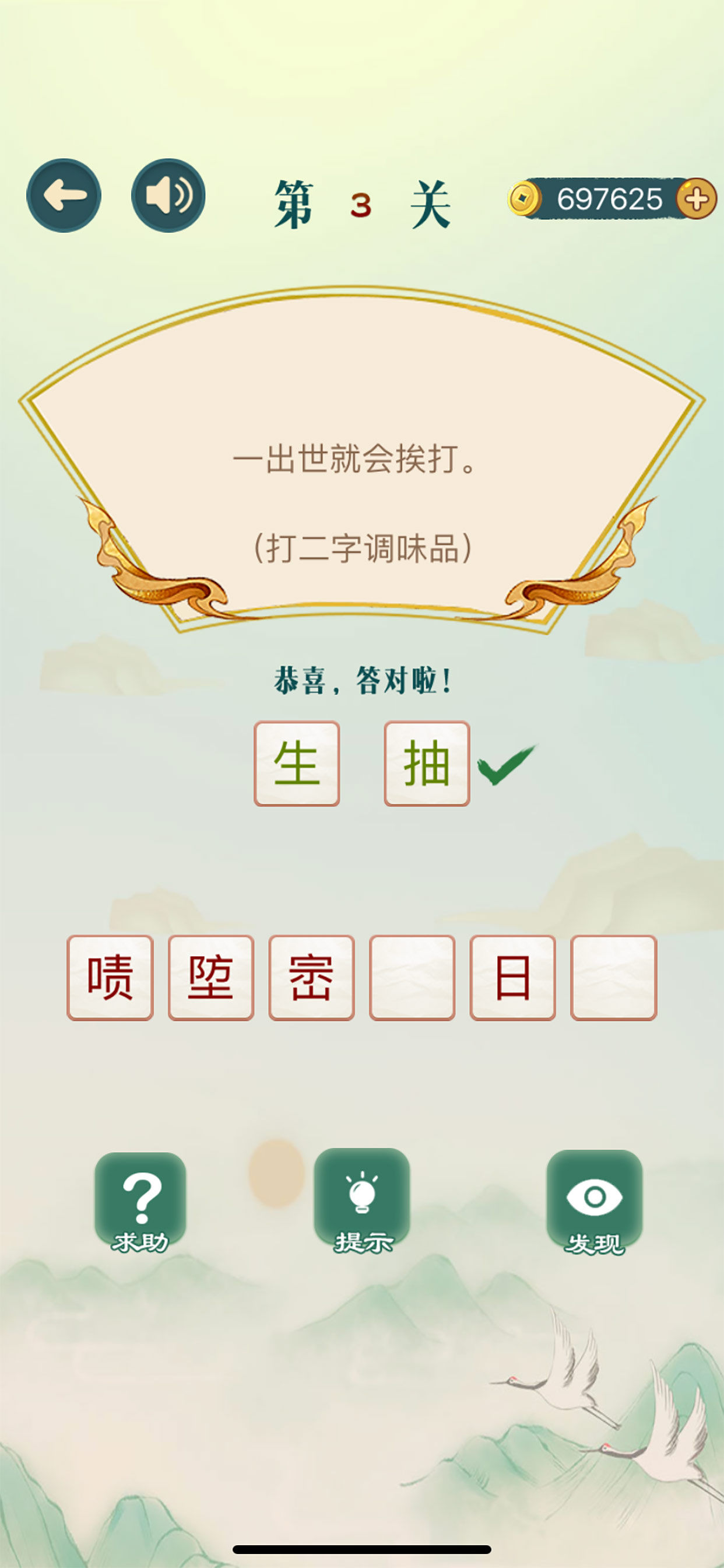This screenshot has width=724, height=1568.
Task: Select the character tile 宓
Action: click(x=311, y=978)
